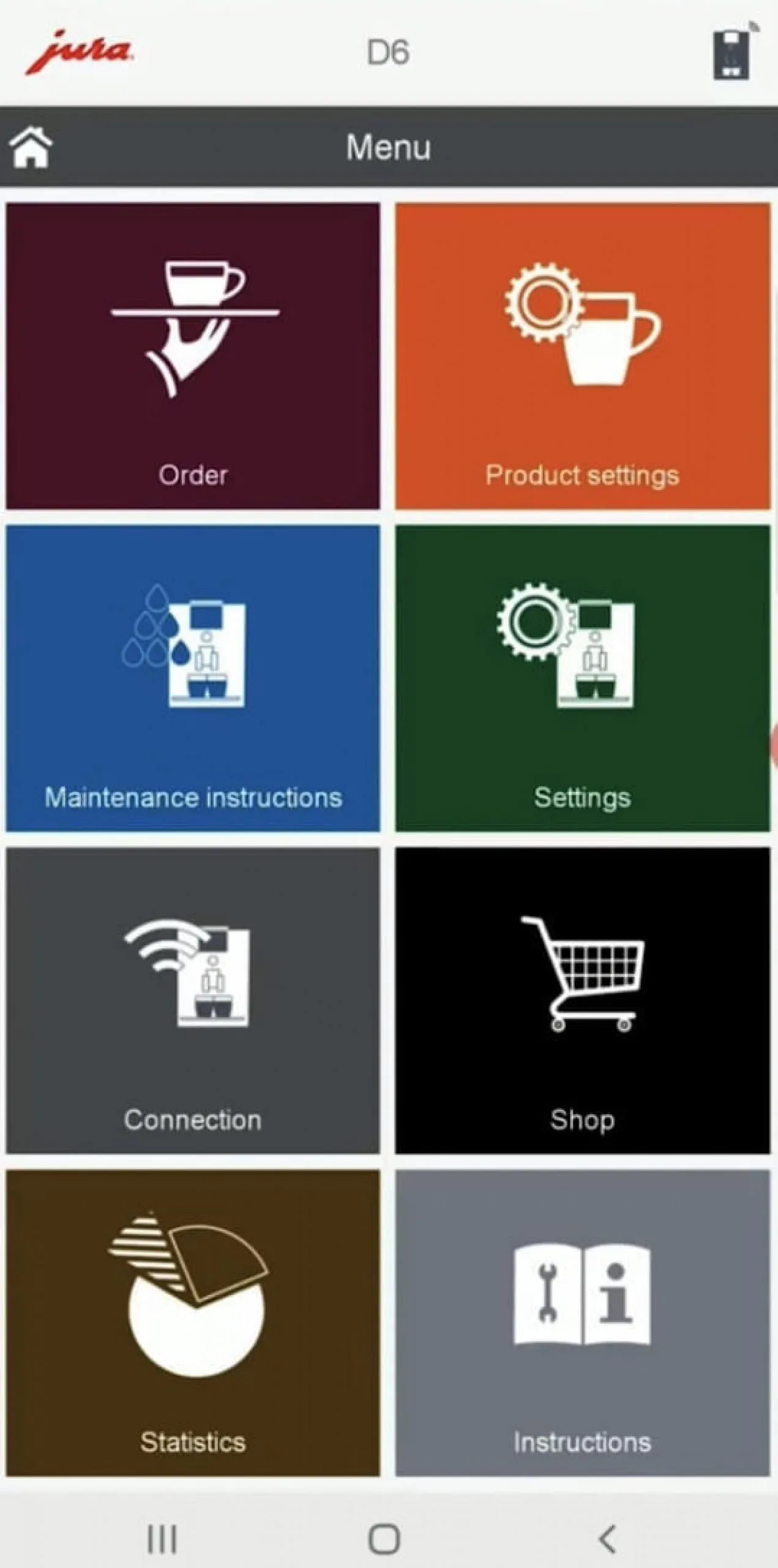Image resolution: width=778 pixels, height=1568 pixels.
Task: Select the Connection tile
Action: pos(193,1000)
